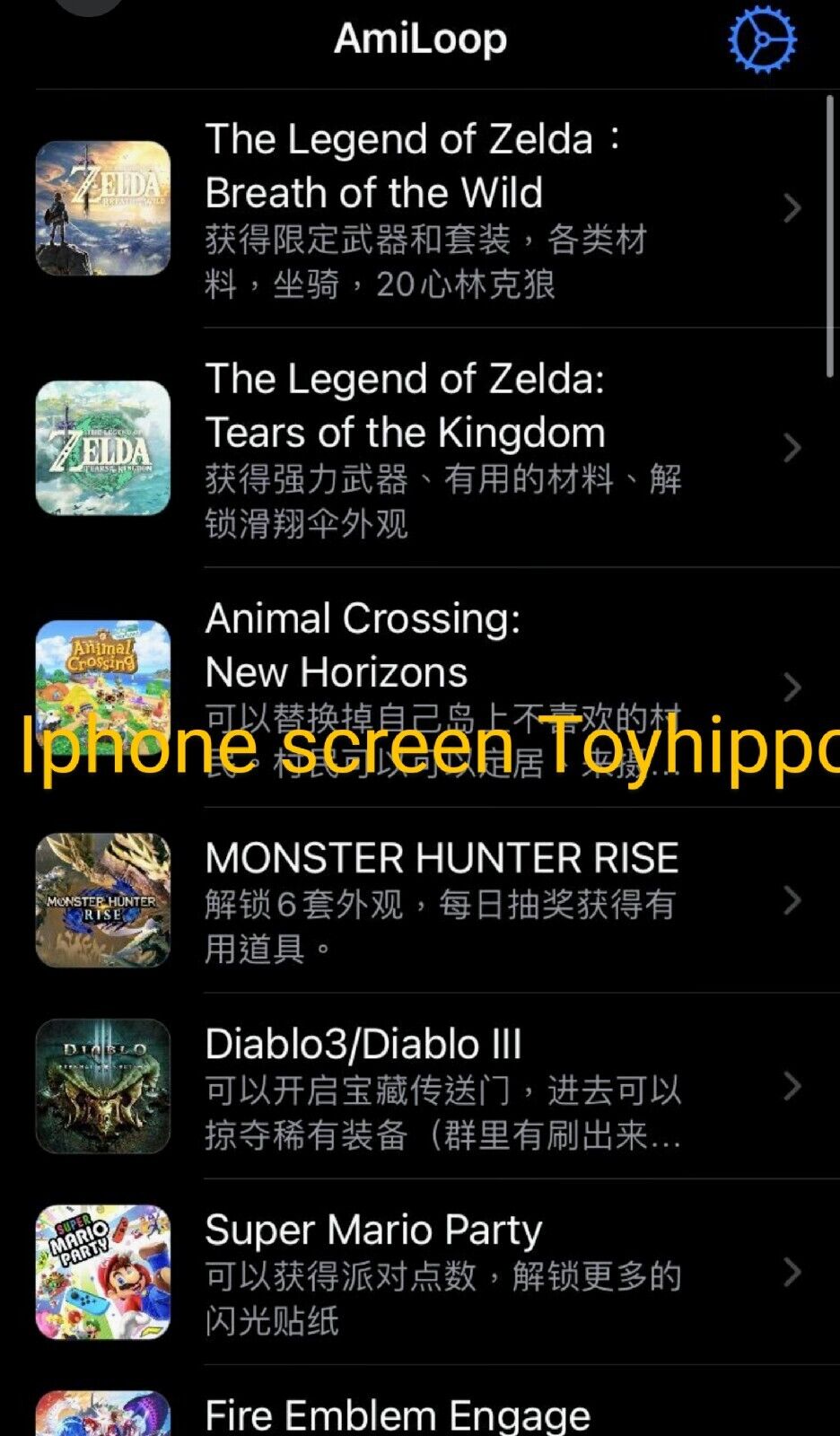Viewport: 840px width, 1436px height.
Task: Choose the Diablo3/Diablo III row
Action: tap(422, 1086)
